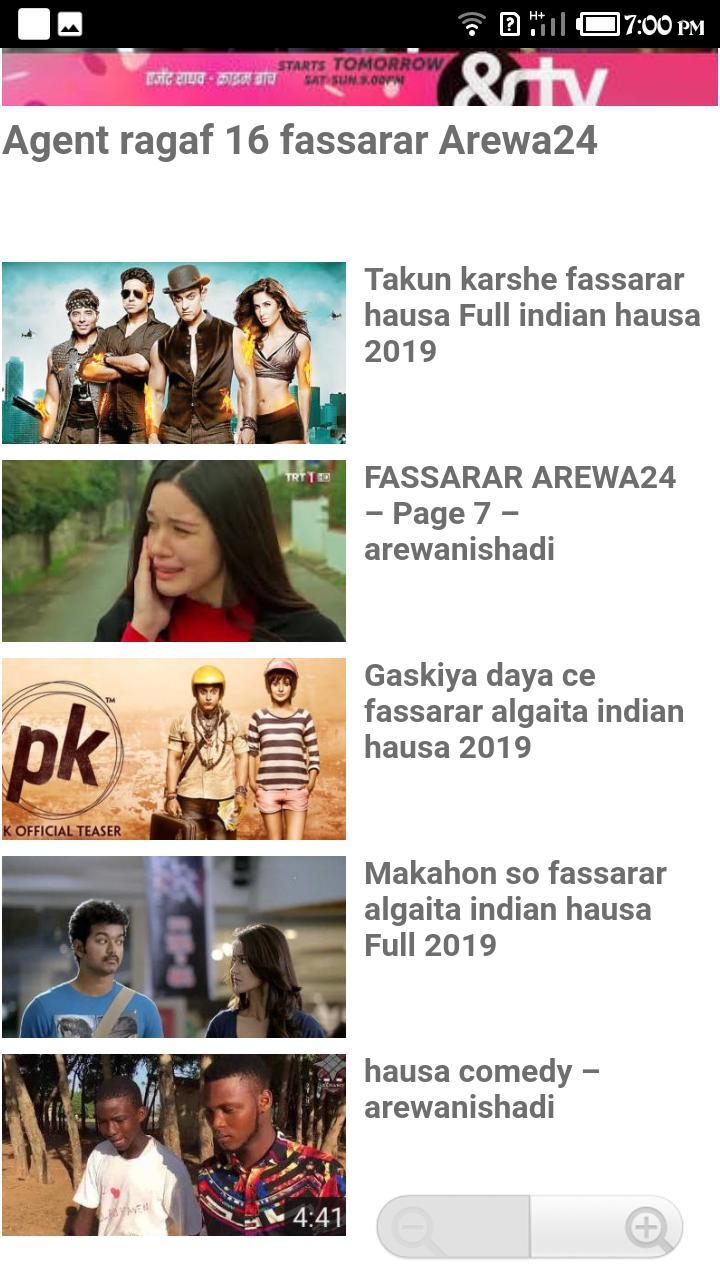
Task: Tap the &tv 'Starts Tomorrow' banner ad
Action: tap(360, 75)
